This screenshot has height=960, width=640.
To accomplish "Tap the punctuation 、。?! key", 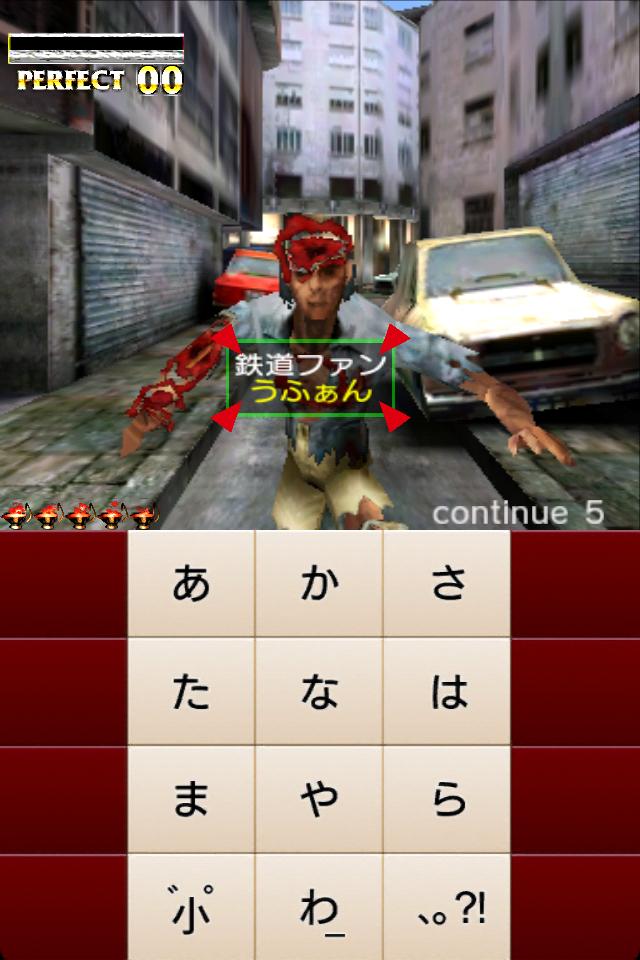I will (x=447, y=908).
